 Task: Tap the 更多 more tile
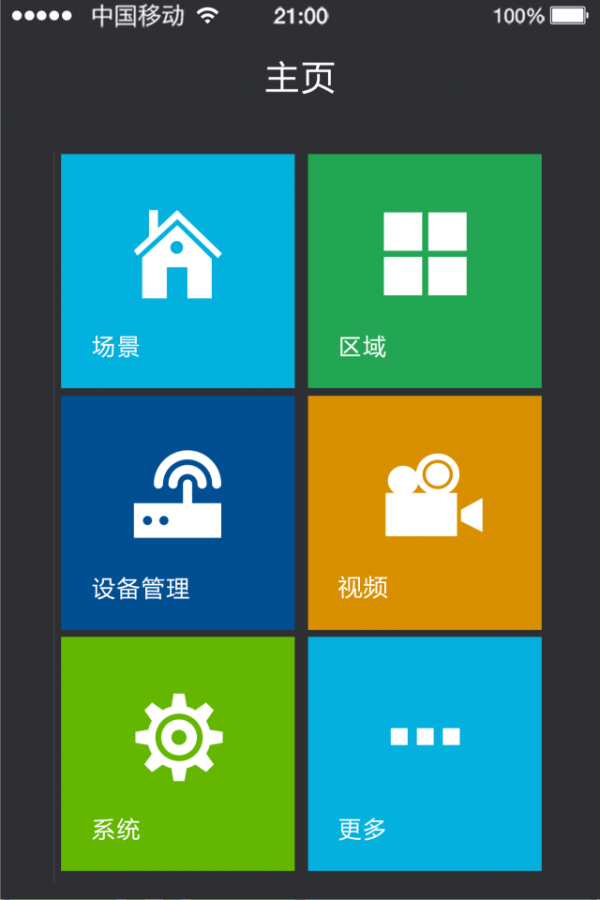coord(425,754)
